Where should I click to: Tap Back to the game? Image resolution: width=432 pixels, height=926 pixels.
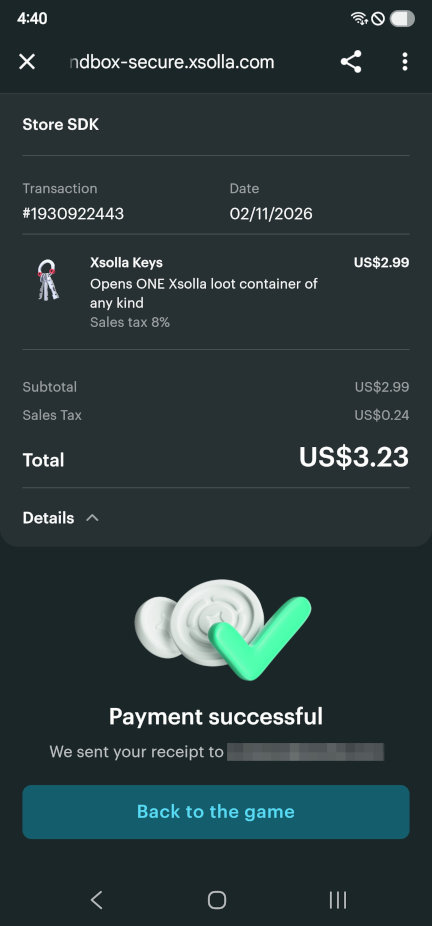(x=216, y=811)
